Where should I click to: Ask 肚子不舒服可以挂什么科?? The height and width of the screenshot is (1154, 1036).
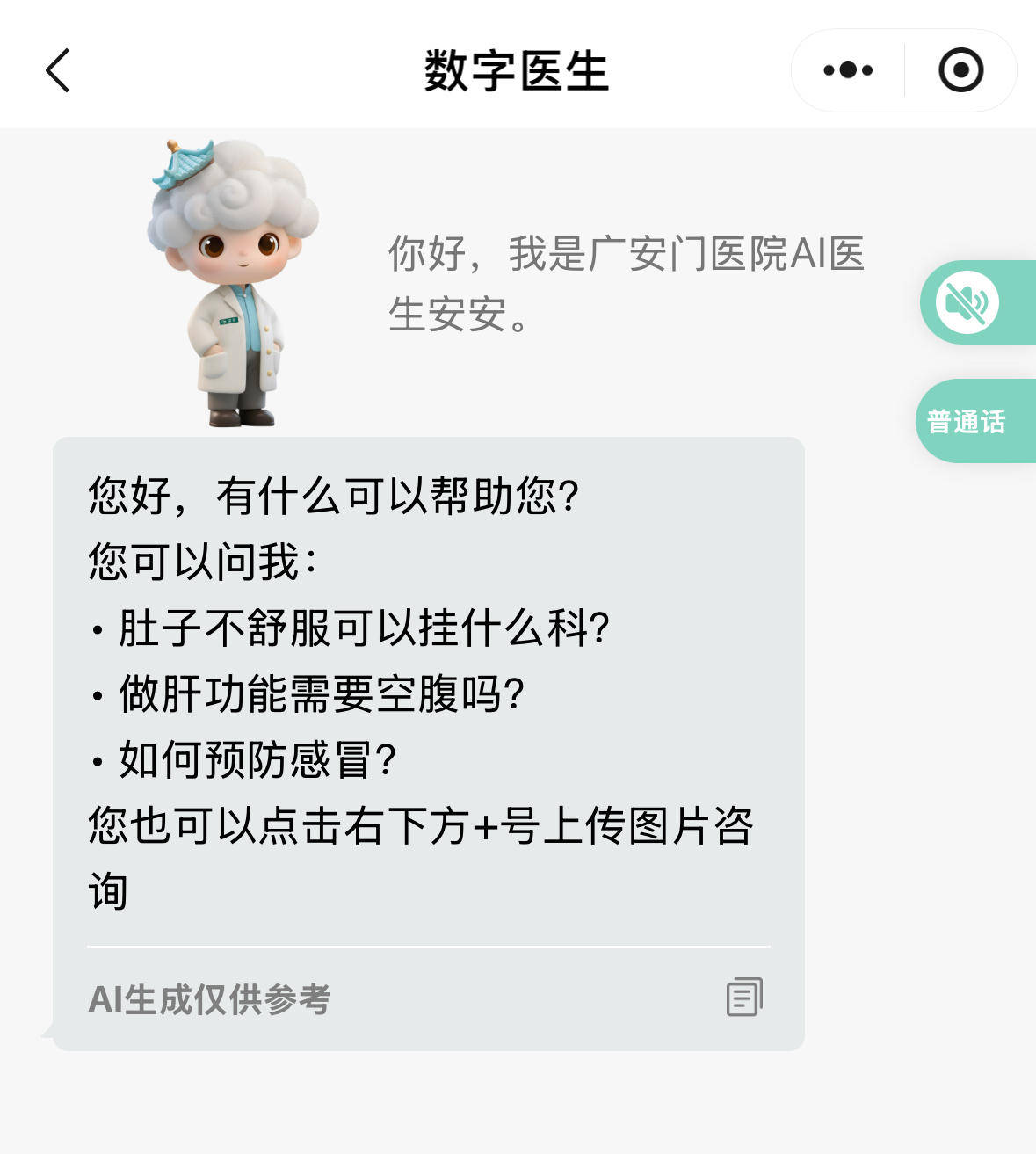coord(363,628)
